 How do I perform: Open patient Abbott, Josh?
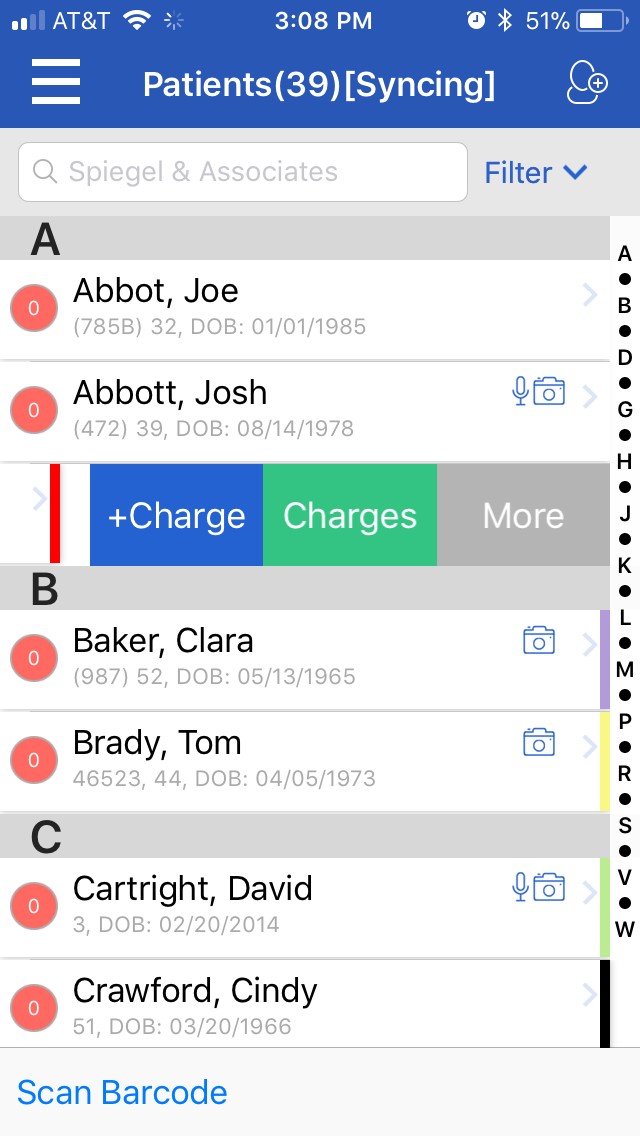(x=305, y=412)
